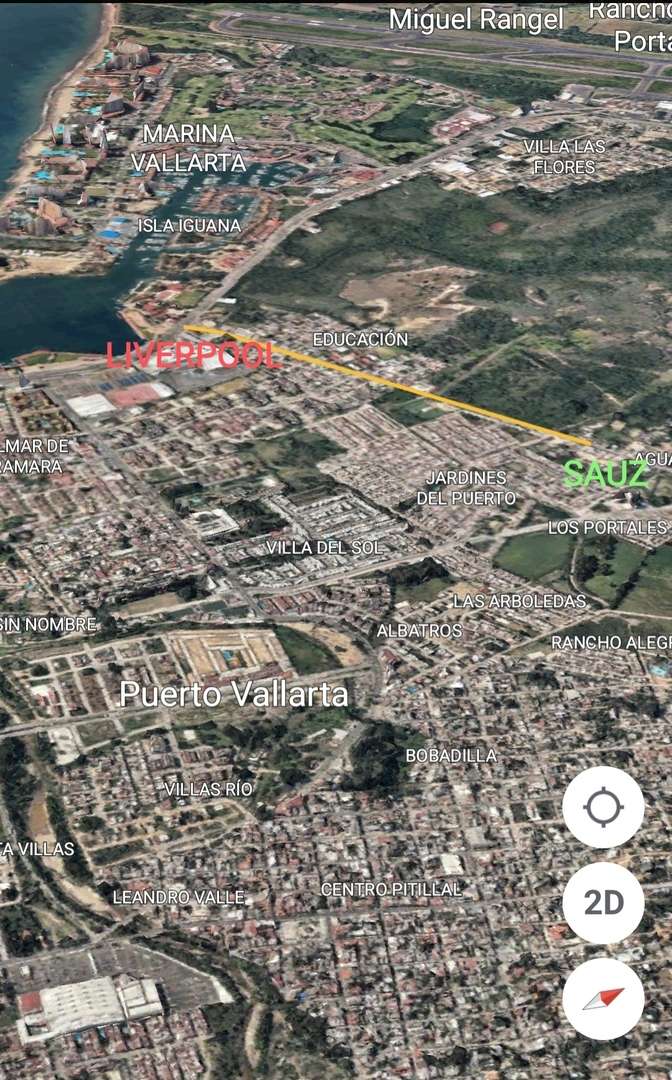Switch the map to 2D view
Screen dimensions: 672x1080
pyautogui.click(x=603, y=903)
